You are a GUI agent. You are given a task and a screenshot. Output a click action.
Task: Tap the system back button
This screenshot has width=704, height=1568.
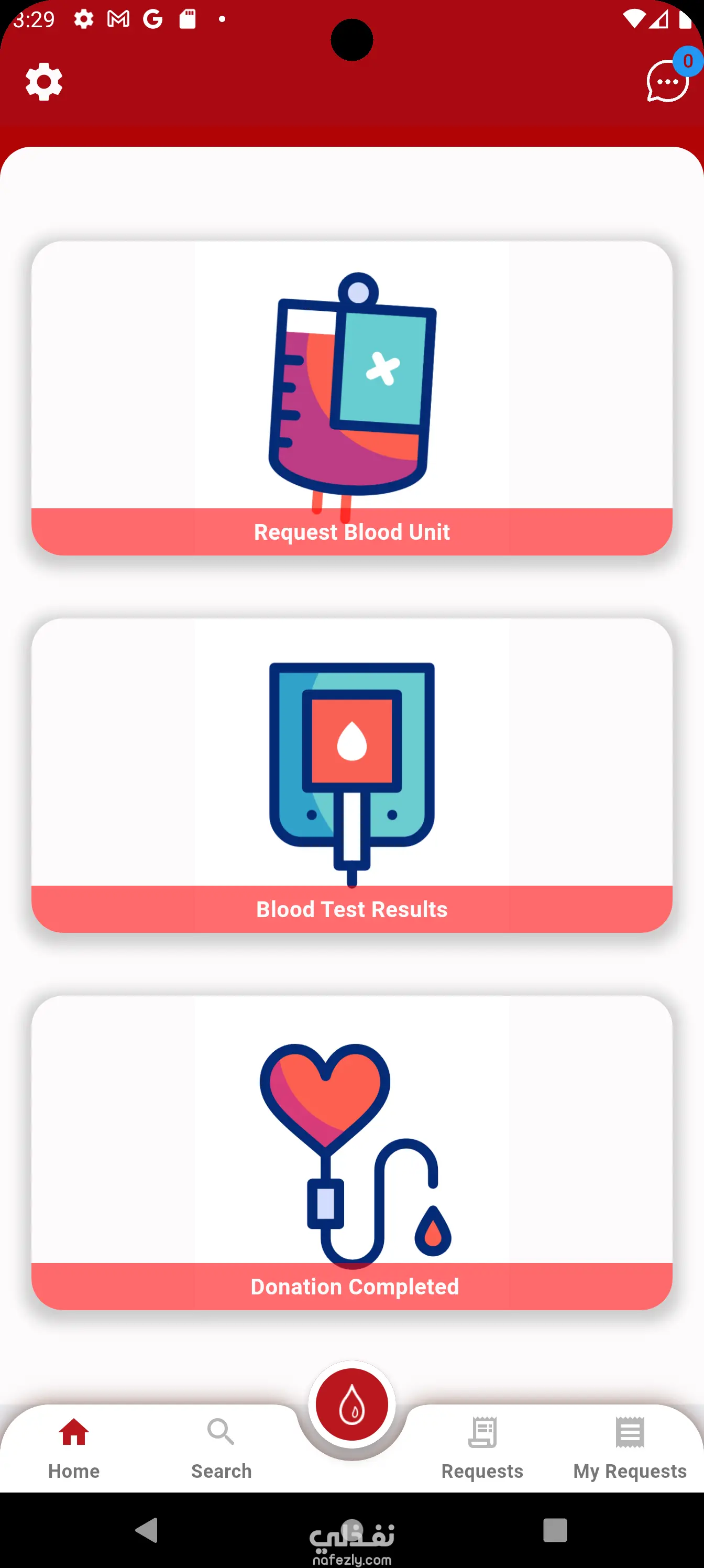coord(147,1530)
